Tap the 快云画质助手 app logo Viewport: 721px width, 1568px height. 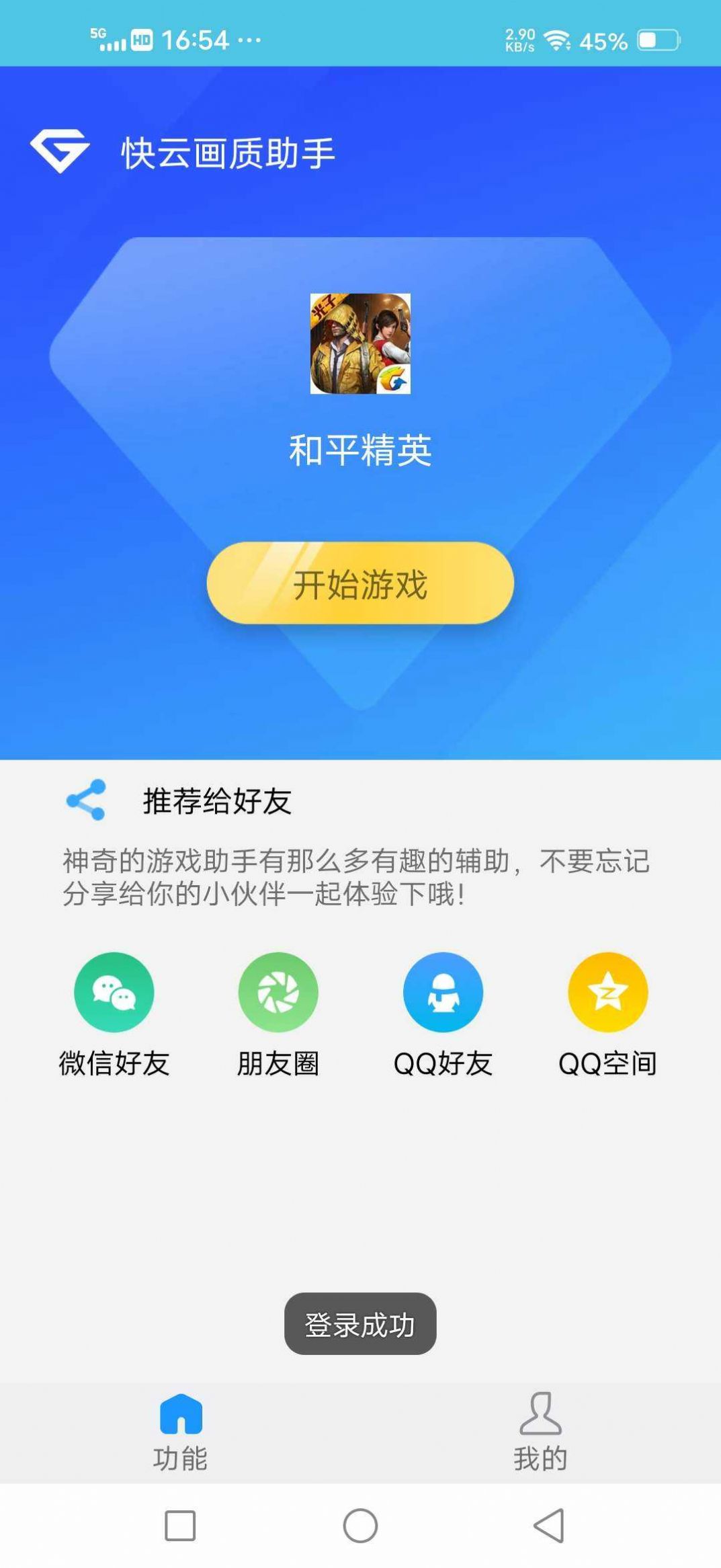[x=58, y=151]
